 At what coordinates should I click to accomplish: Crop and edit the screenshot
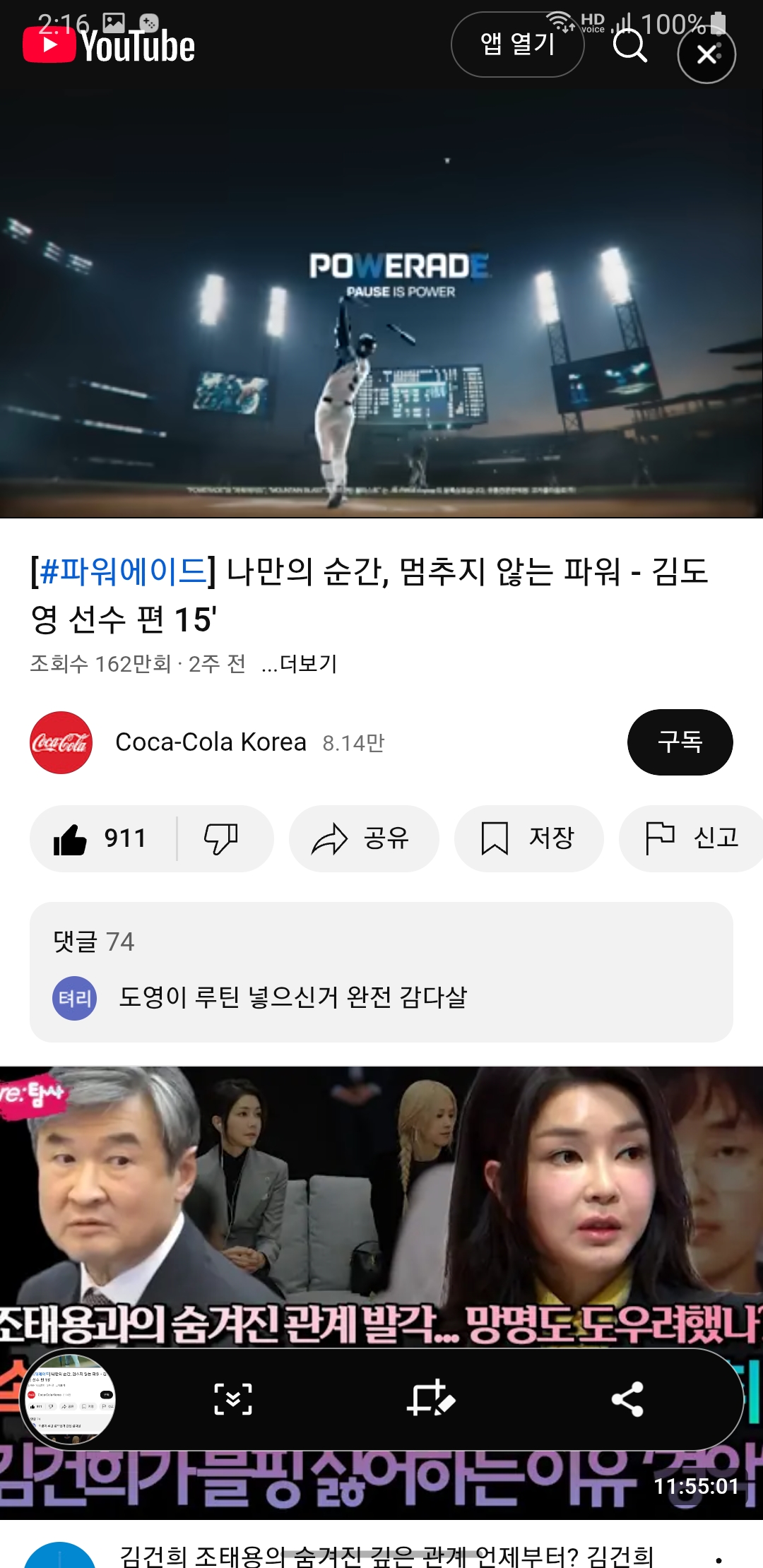click(430, 1398)
